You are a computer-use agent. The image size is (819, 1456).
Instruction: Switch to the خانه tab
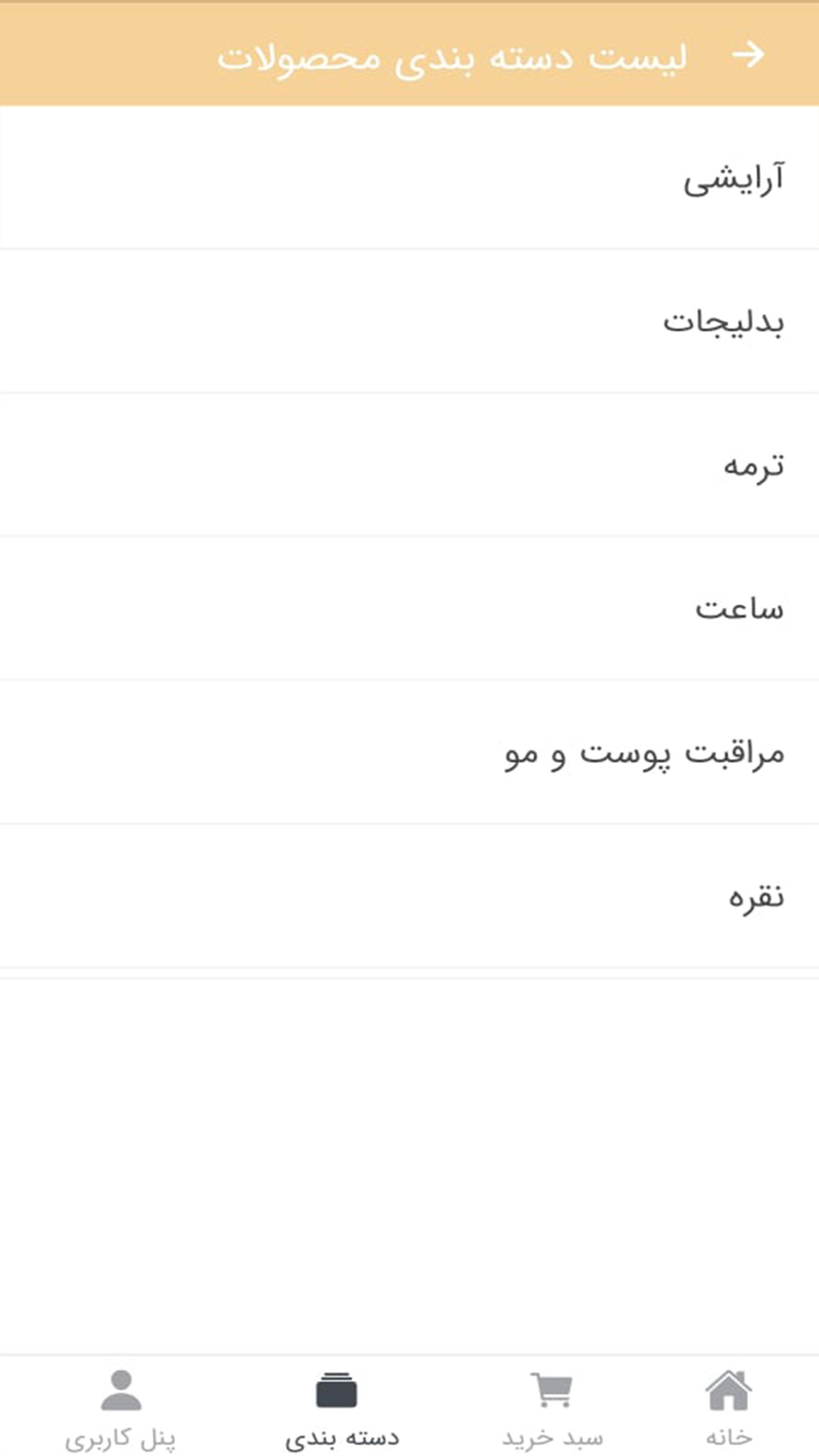[x=729, y=1408]
